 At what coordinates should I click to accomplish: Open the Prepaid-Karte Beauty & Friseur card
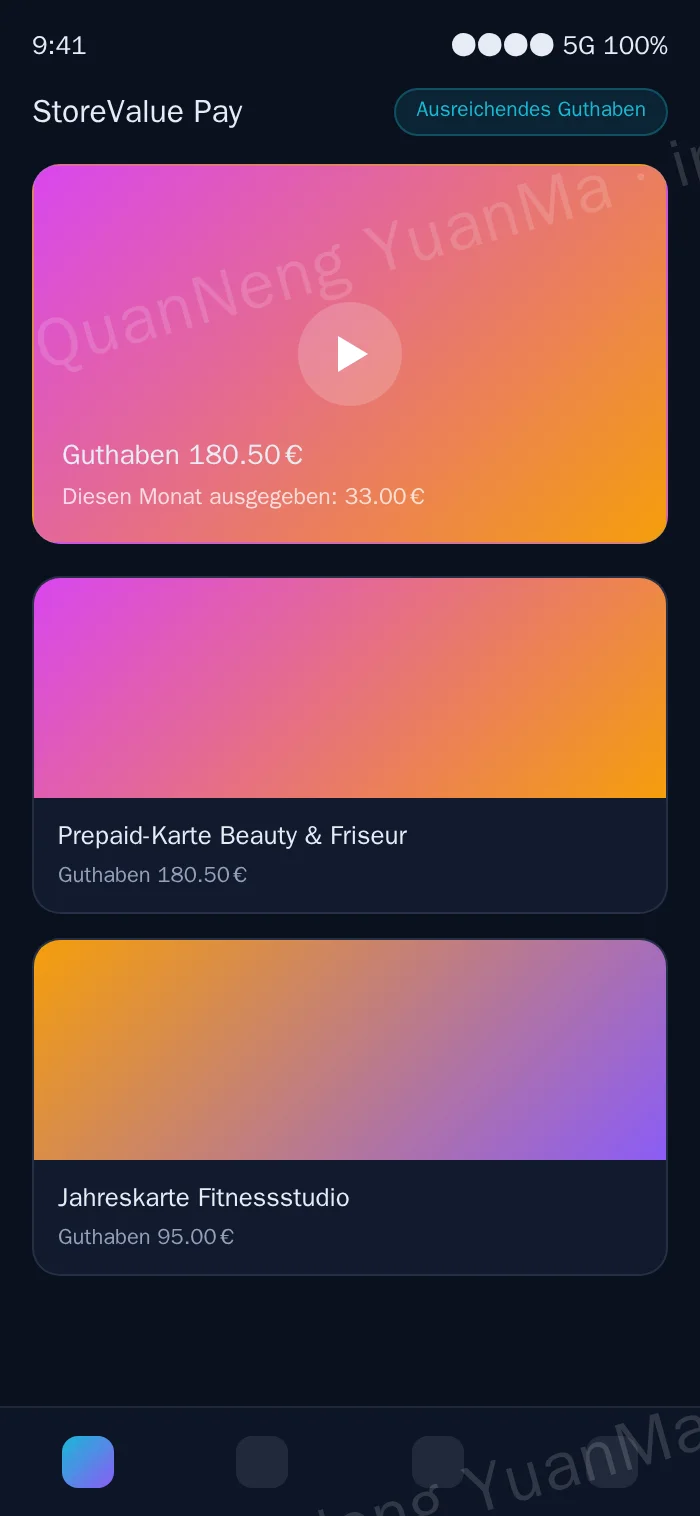[x=350, y=745]
